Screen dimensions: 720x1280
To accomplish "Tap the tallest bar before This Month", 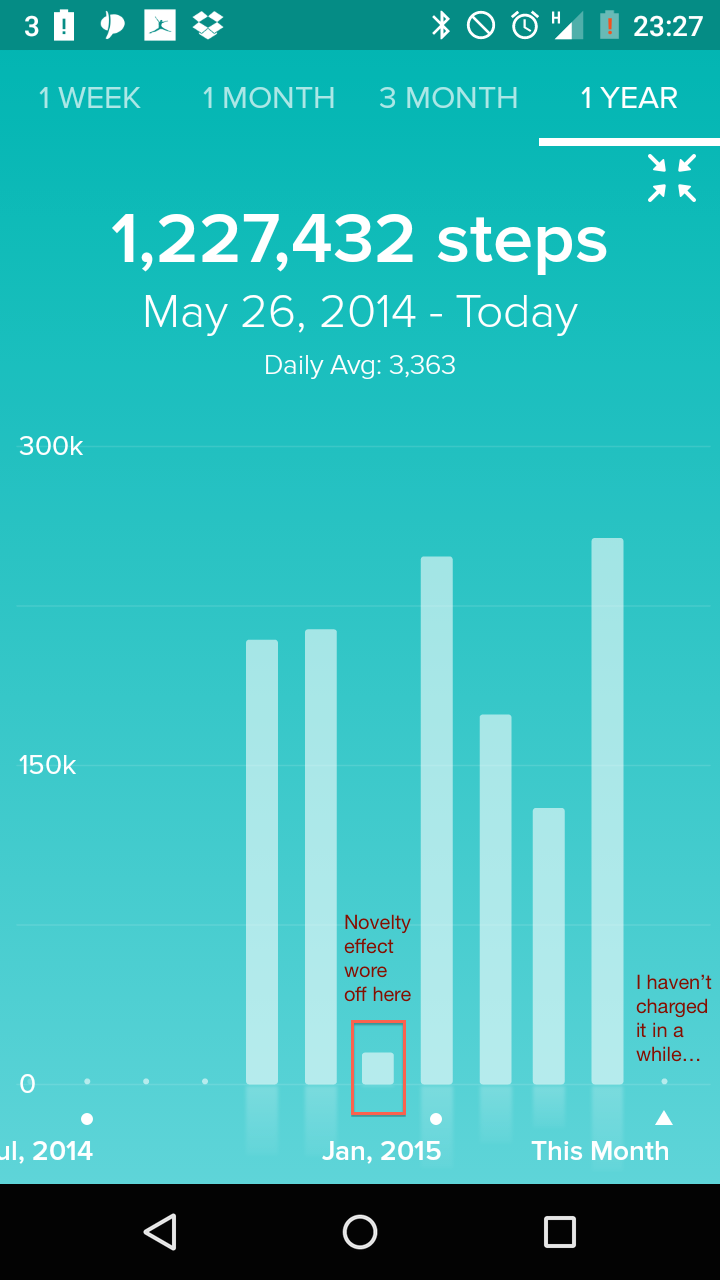I will point(607,811).
